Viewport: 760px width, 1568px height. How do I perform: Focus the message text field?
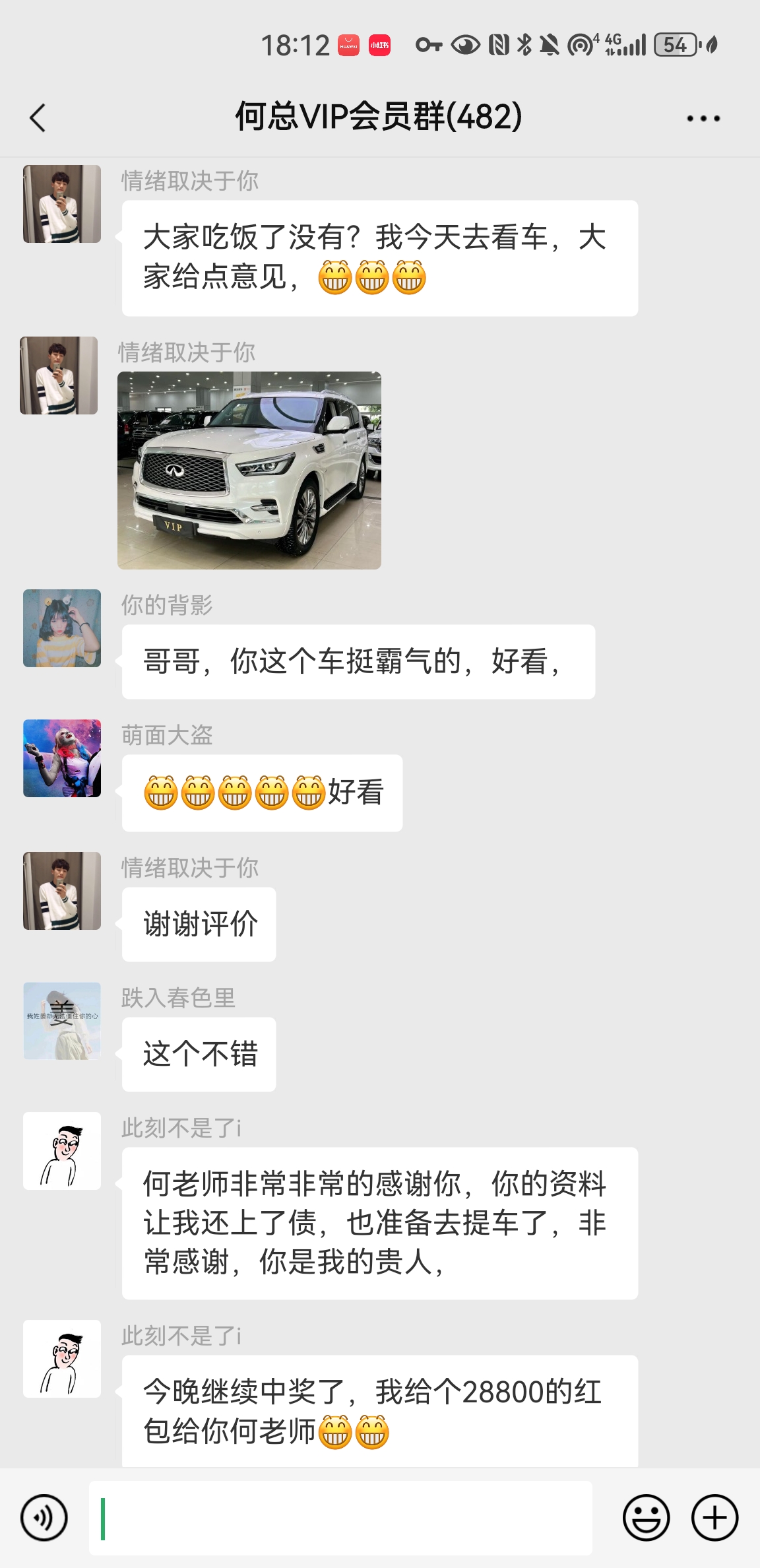(x=340, y=1518)
